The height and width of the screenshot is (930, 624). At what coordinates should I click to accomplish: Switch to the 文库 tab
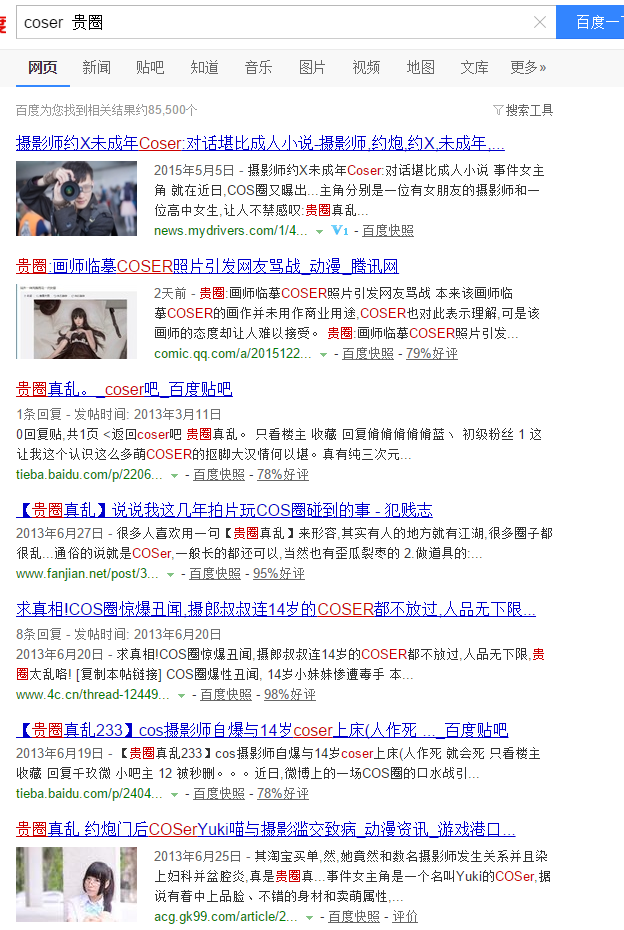[474, 67]
